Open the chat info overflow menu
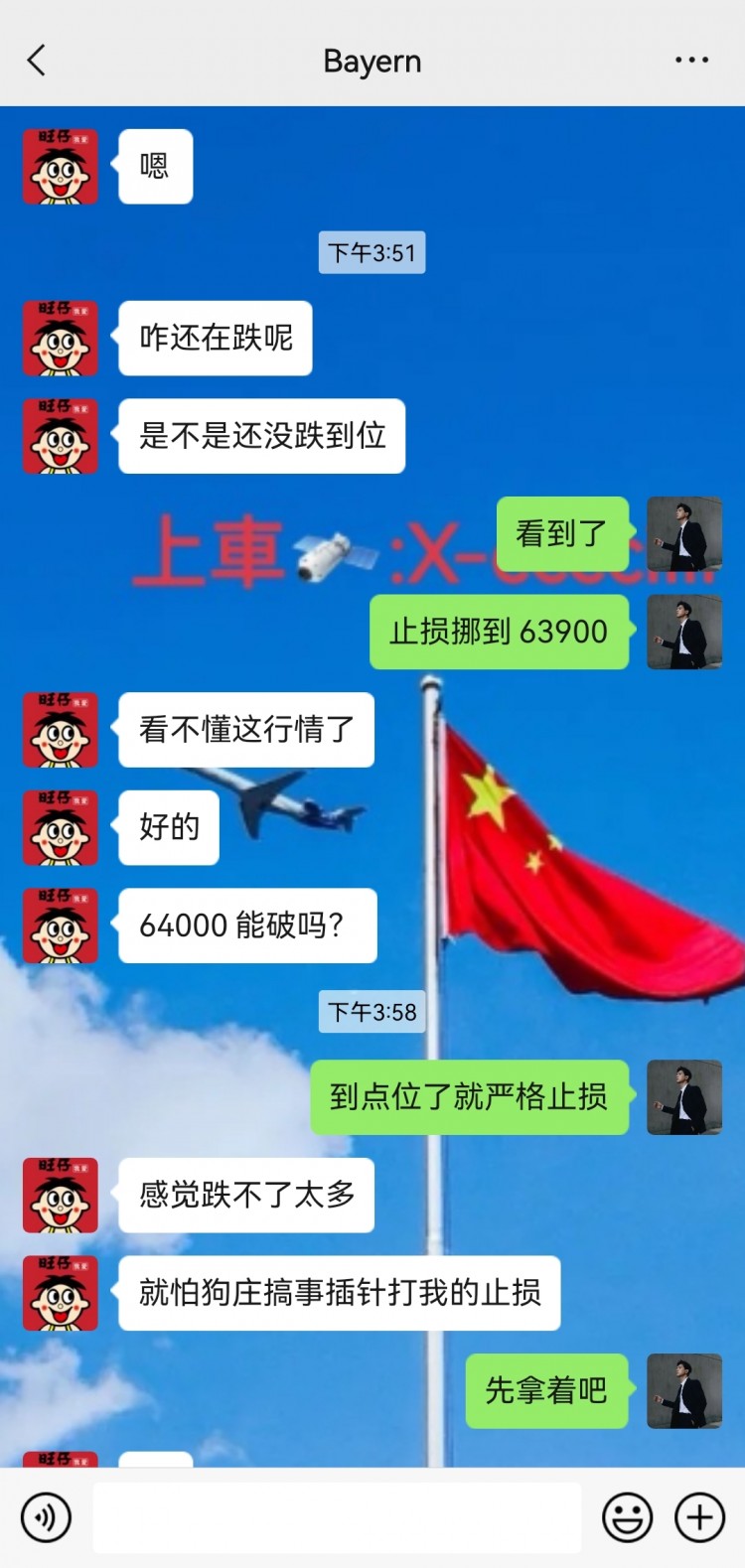This screenshot has height=1568, width=745. (x=691, y=61)
